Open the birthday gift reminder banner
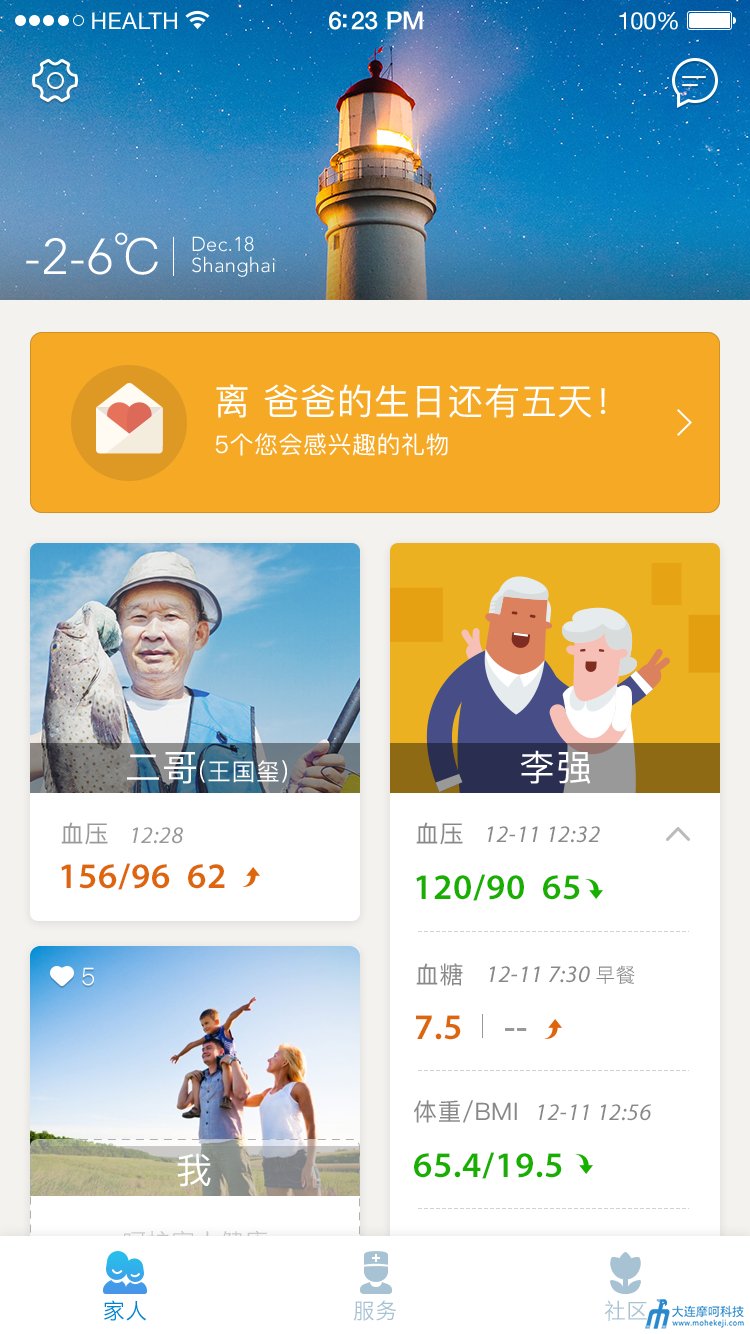This screenshot has height=1334, width=750. coord(375,423)
